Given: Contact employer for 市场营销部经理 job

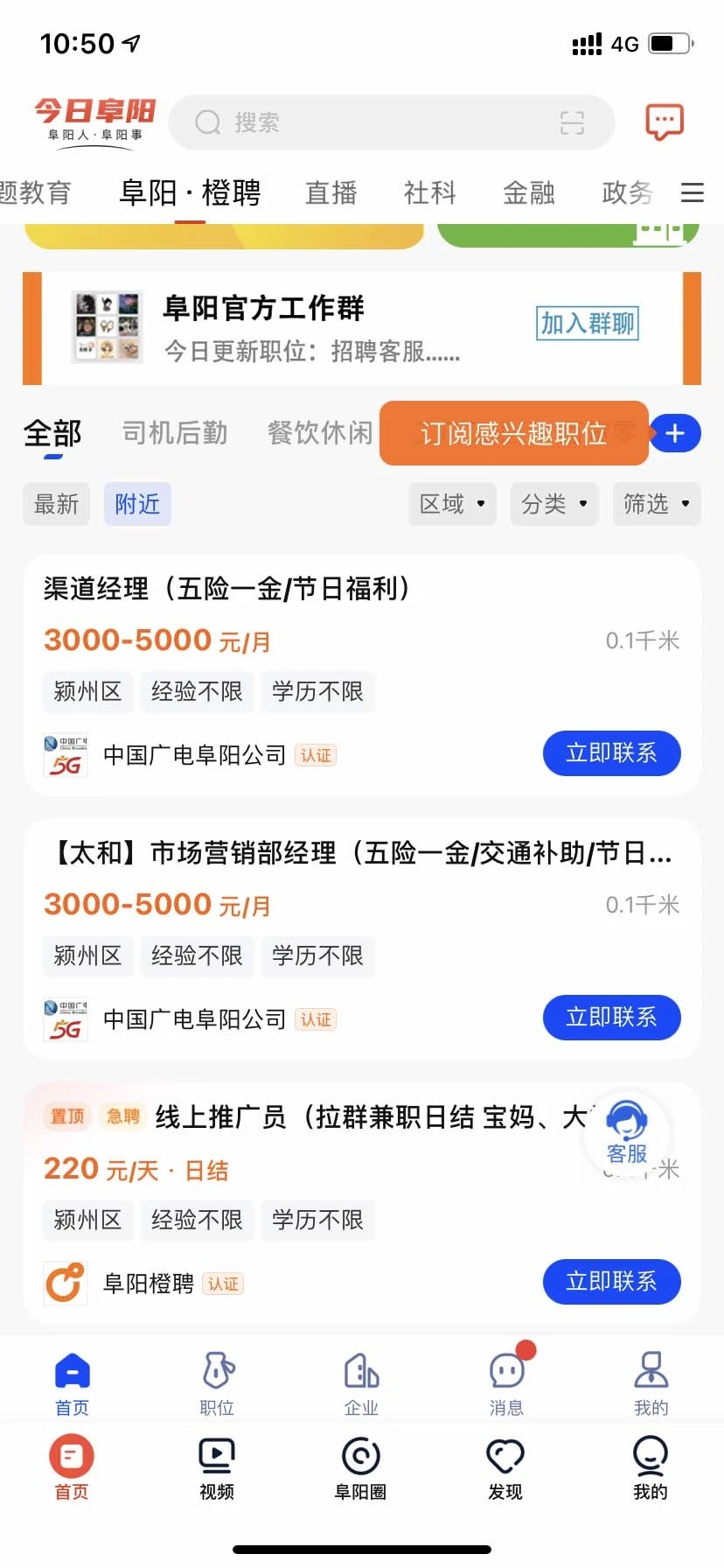Looking at the screenshot, I should click(611, 1018).
